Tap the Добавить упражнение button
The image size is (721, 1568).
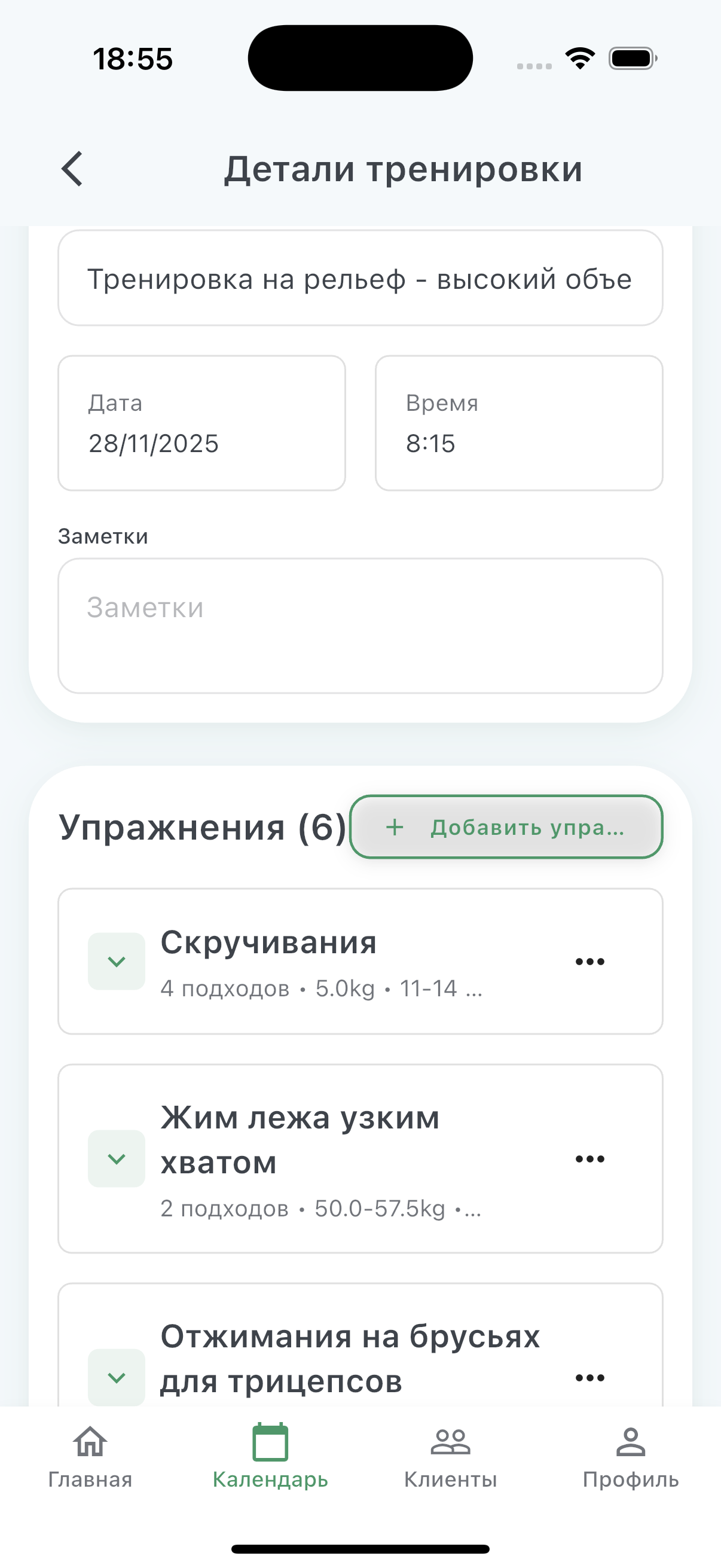click(508, 827)
